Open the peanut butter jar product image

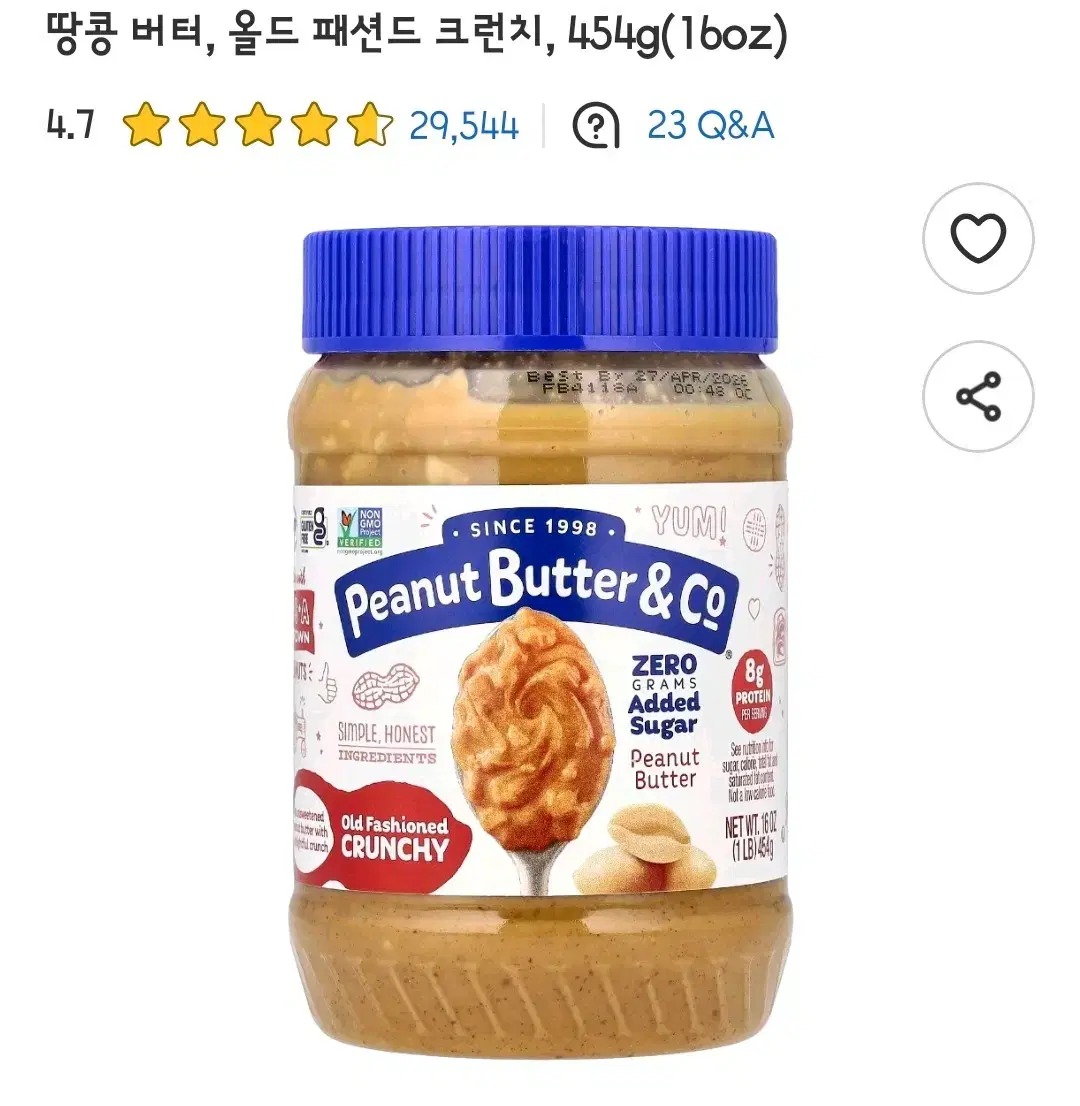(541, 640)
